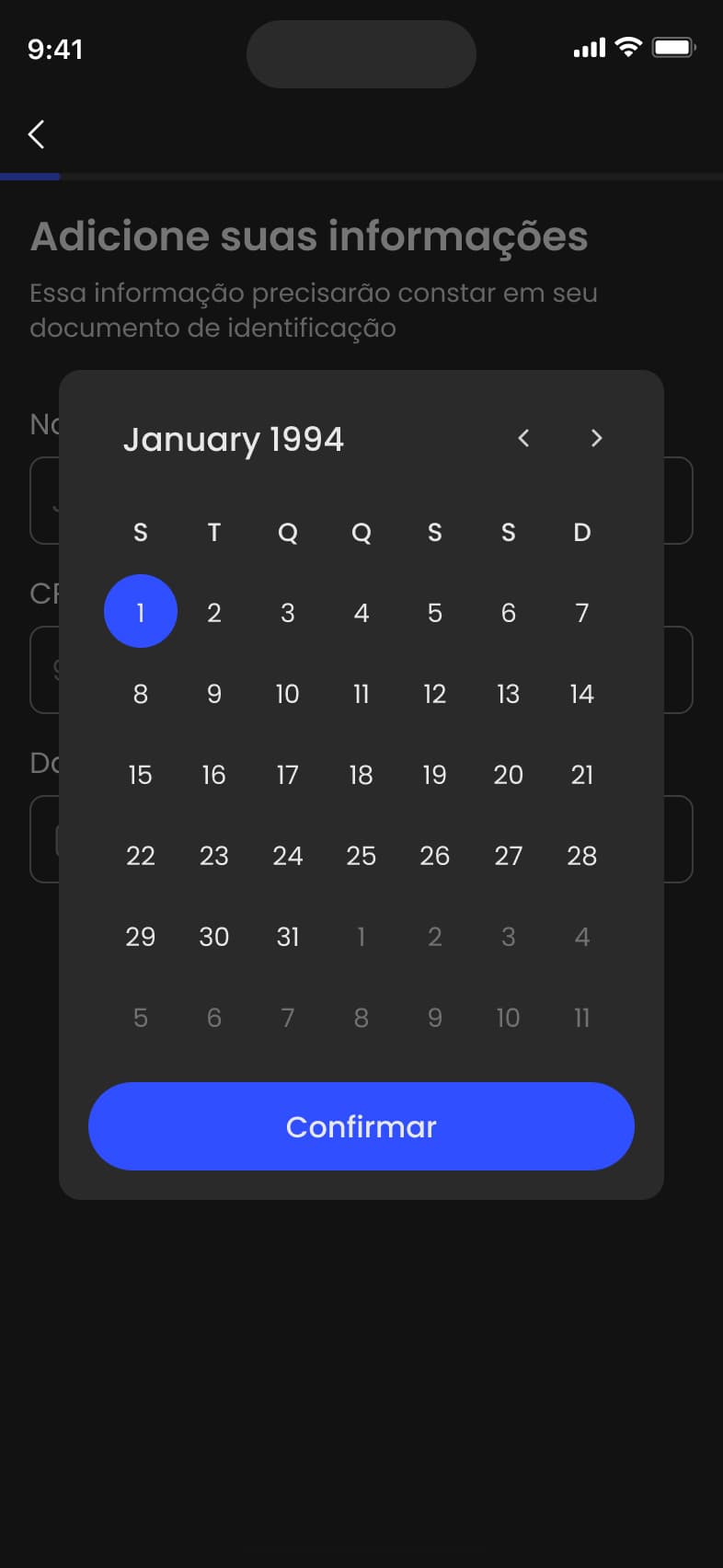Choose day 15 as the date
The width and height of the screenshot is (723, 1568).
pyautogui.click(x=141, y=775)
